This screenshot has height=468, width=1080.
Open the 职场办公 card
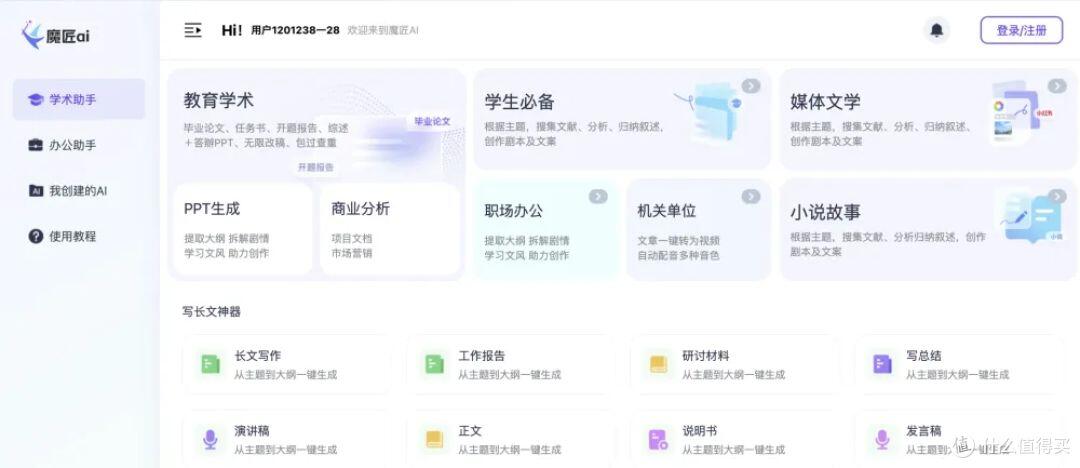click(546, 230)
